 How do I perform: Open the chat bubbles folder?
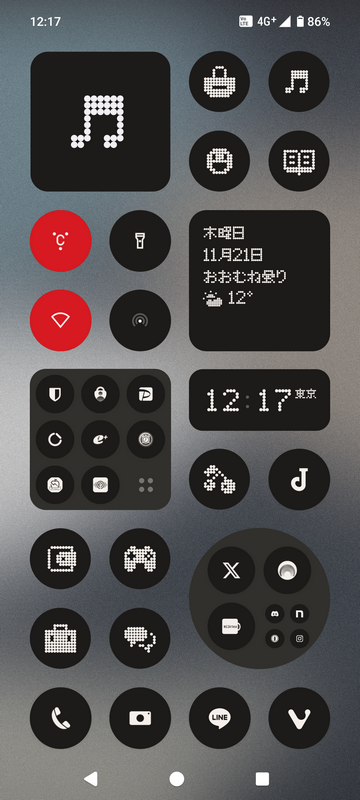(x=140, y=638)
